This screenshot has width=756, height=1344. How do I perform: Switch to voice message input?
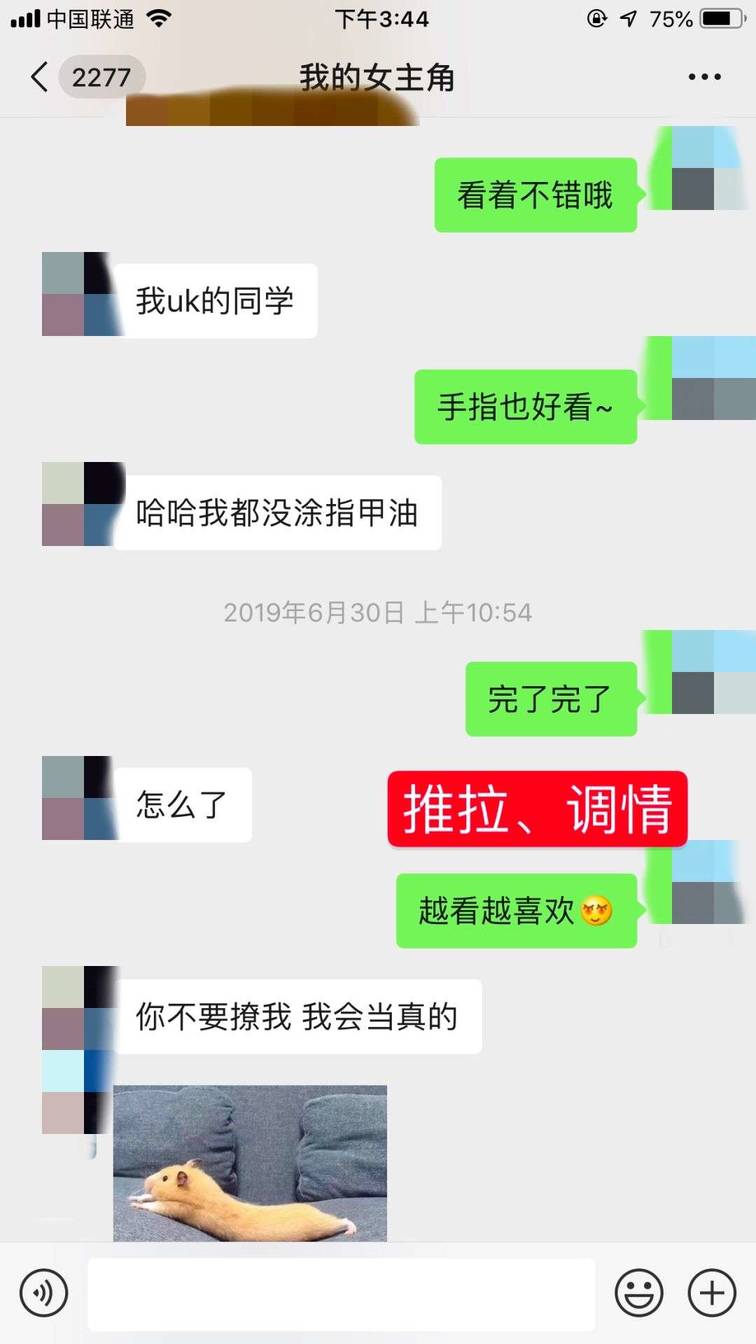pyautogui.click(x=43, y=1293)
